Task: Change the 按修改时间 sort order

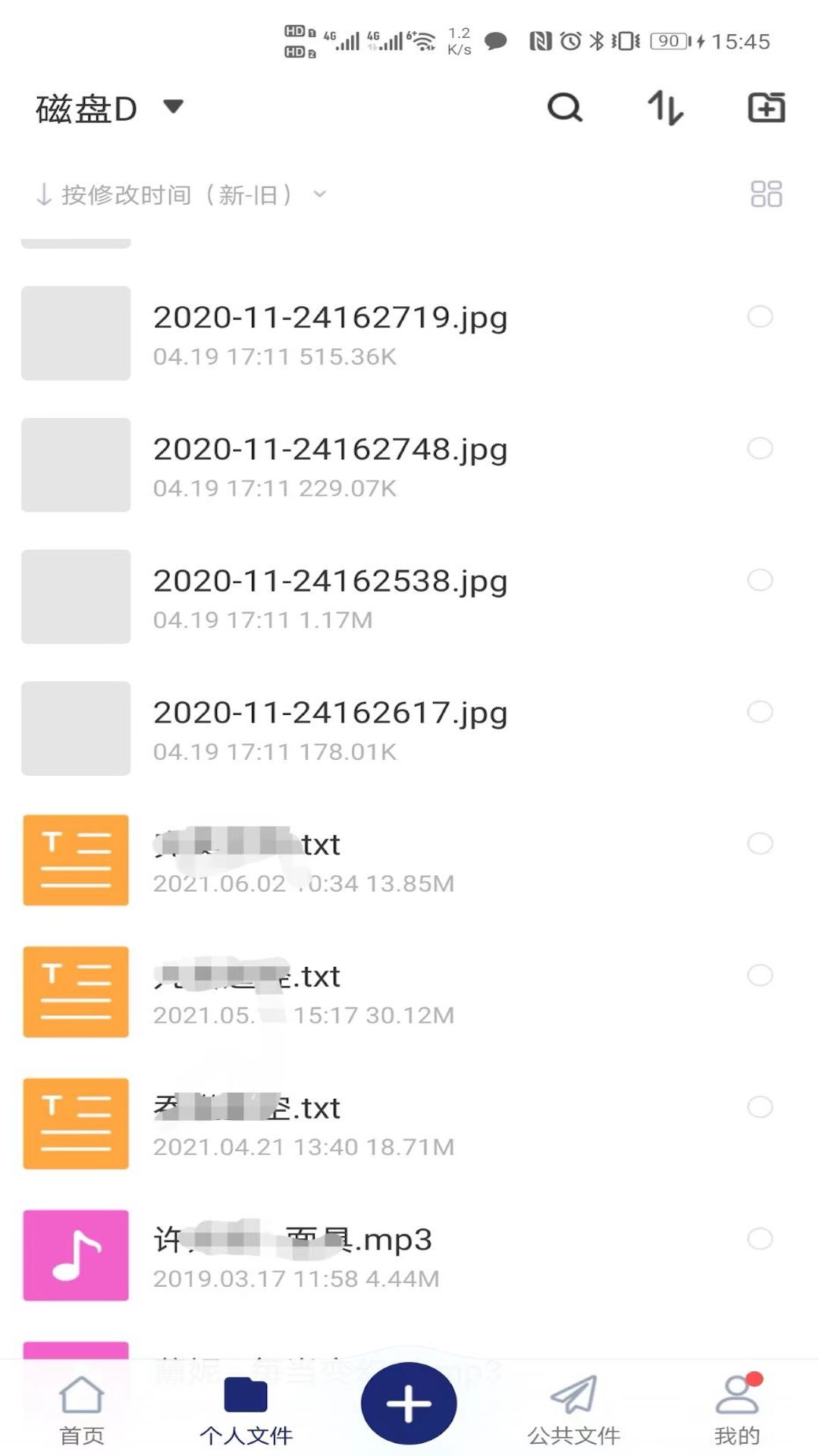Action: click(x=182, y=195)
